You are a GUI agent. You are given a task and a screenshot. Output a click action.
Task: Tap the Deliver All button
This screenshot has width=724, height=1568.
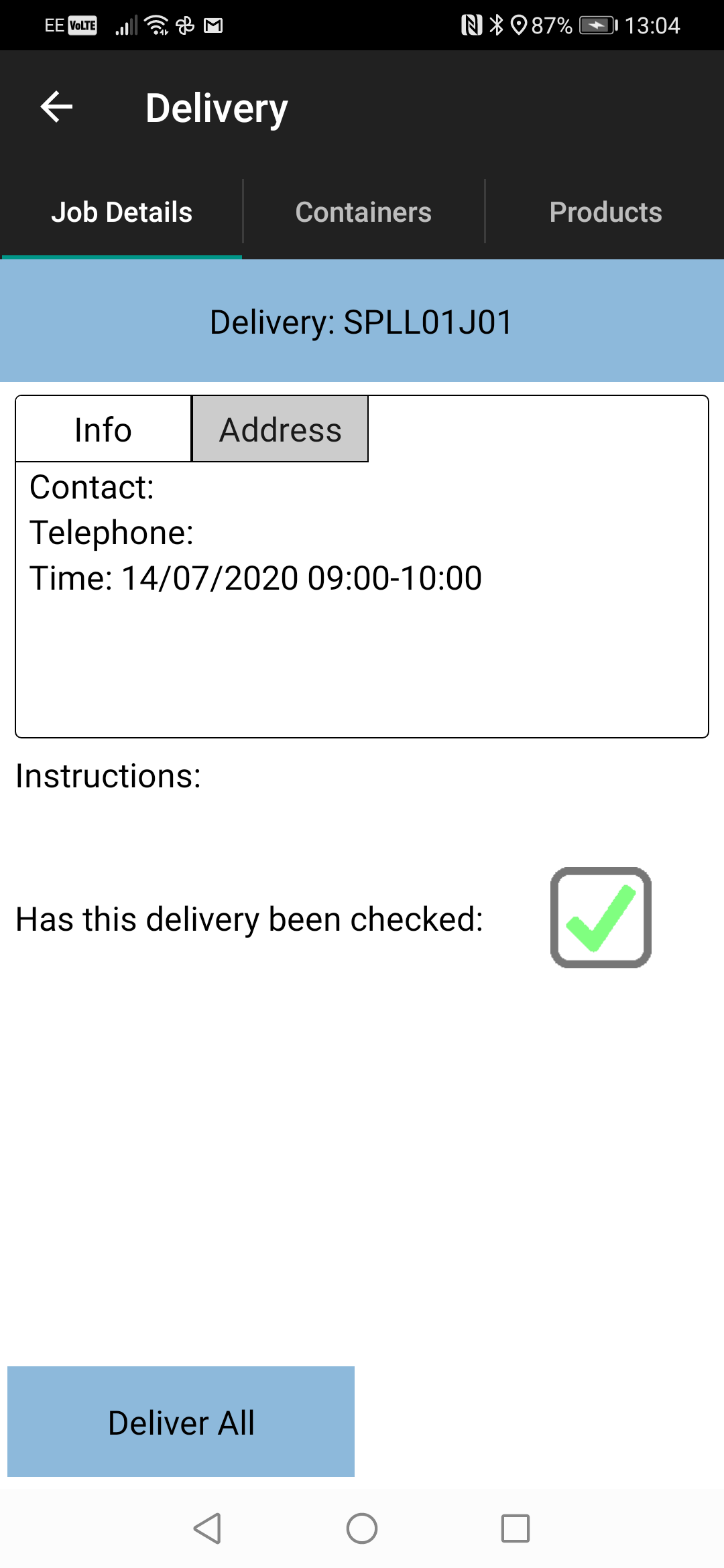point(181,1422)
